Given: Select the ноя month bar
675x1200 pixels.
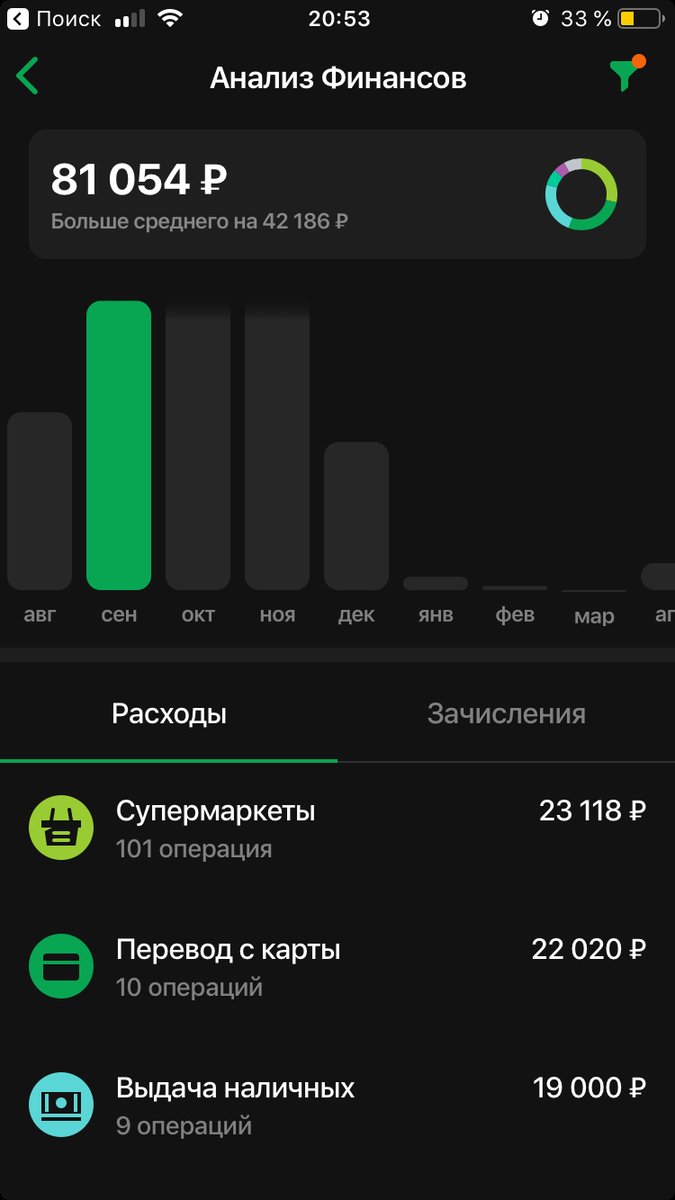Looking at the screenshot, I should pyautogui.click(x=277, y=445).
